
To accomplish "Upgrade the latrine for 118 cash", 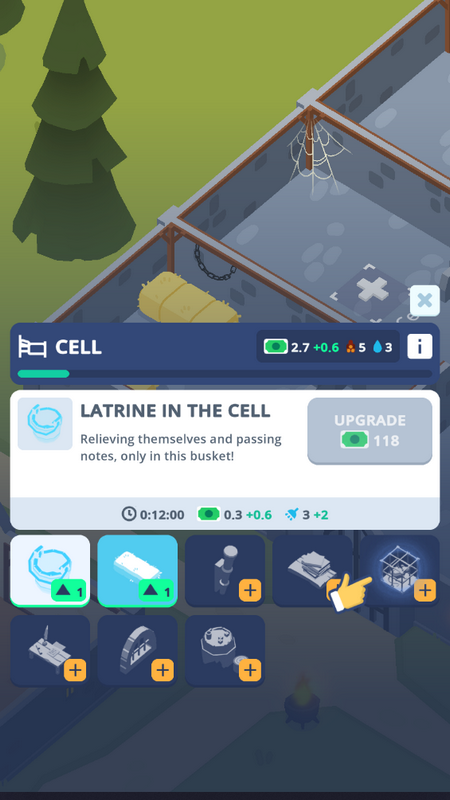I will click(x=369, y=431).
